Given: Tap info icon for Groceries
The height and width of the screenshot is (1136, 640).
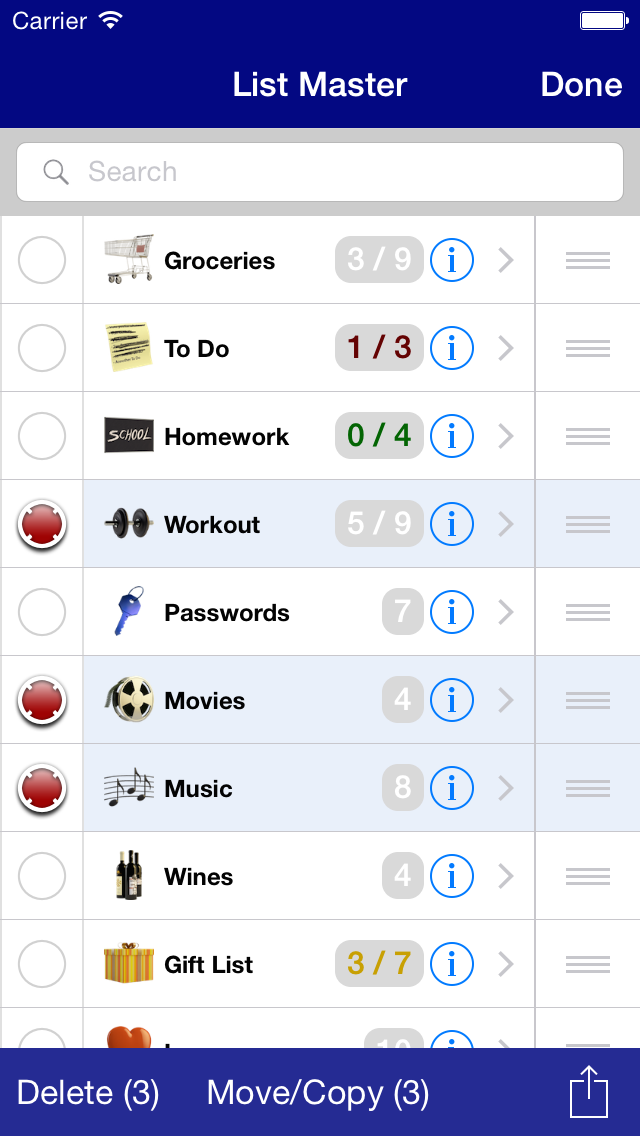Looking at the screenshot, I should (x=452, y=261).
